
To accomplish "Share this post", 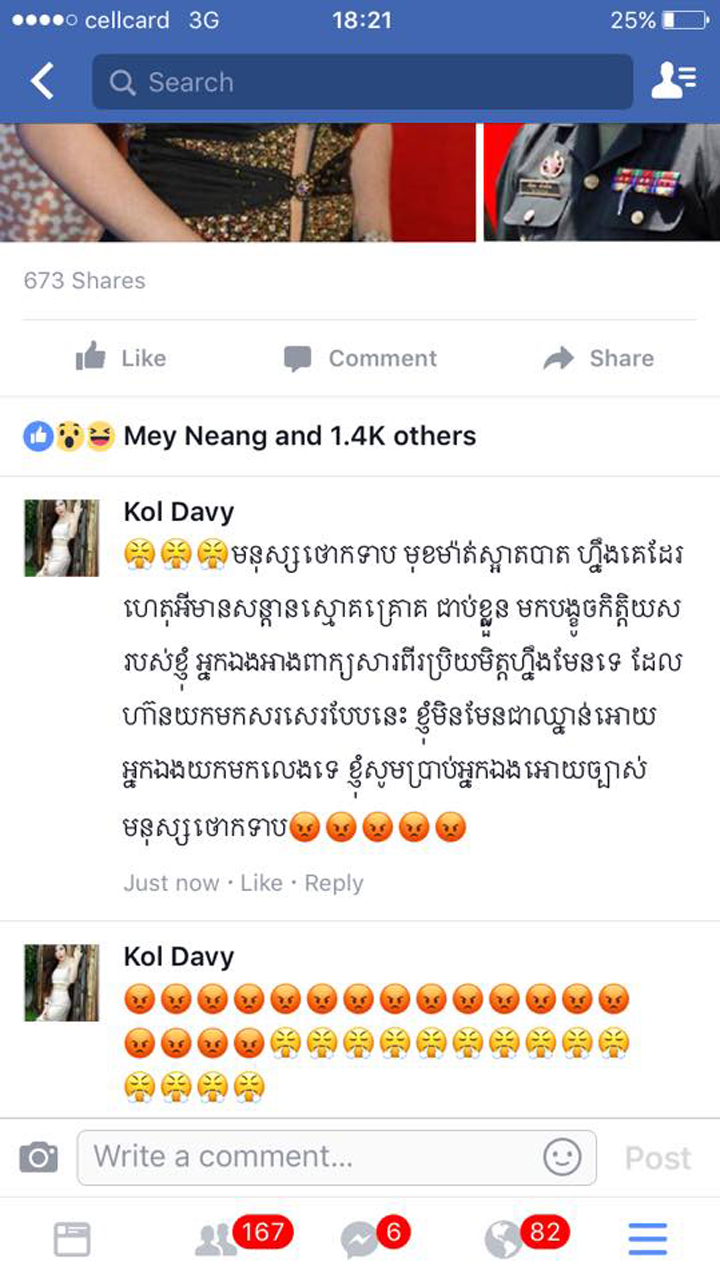I will 598,358.
